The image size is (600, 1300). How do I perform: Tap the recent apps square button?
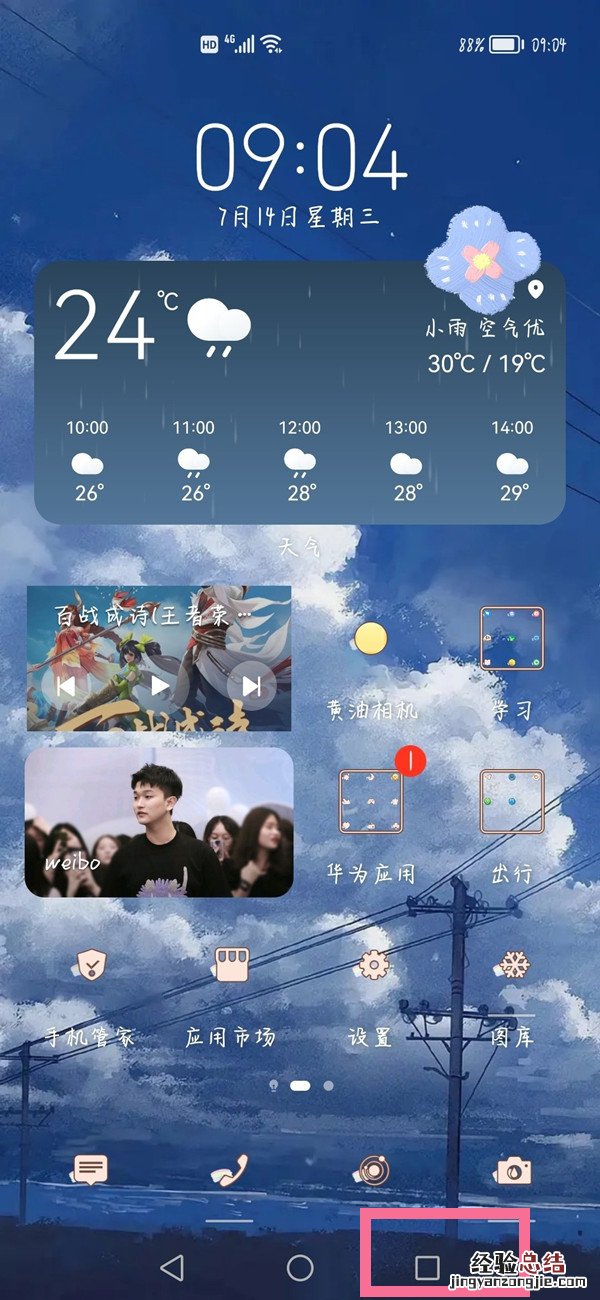[x=428, y=1268]
